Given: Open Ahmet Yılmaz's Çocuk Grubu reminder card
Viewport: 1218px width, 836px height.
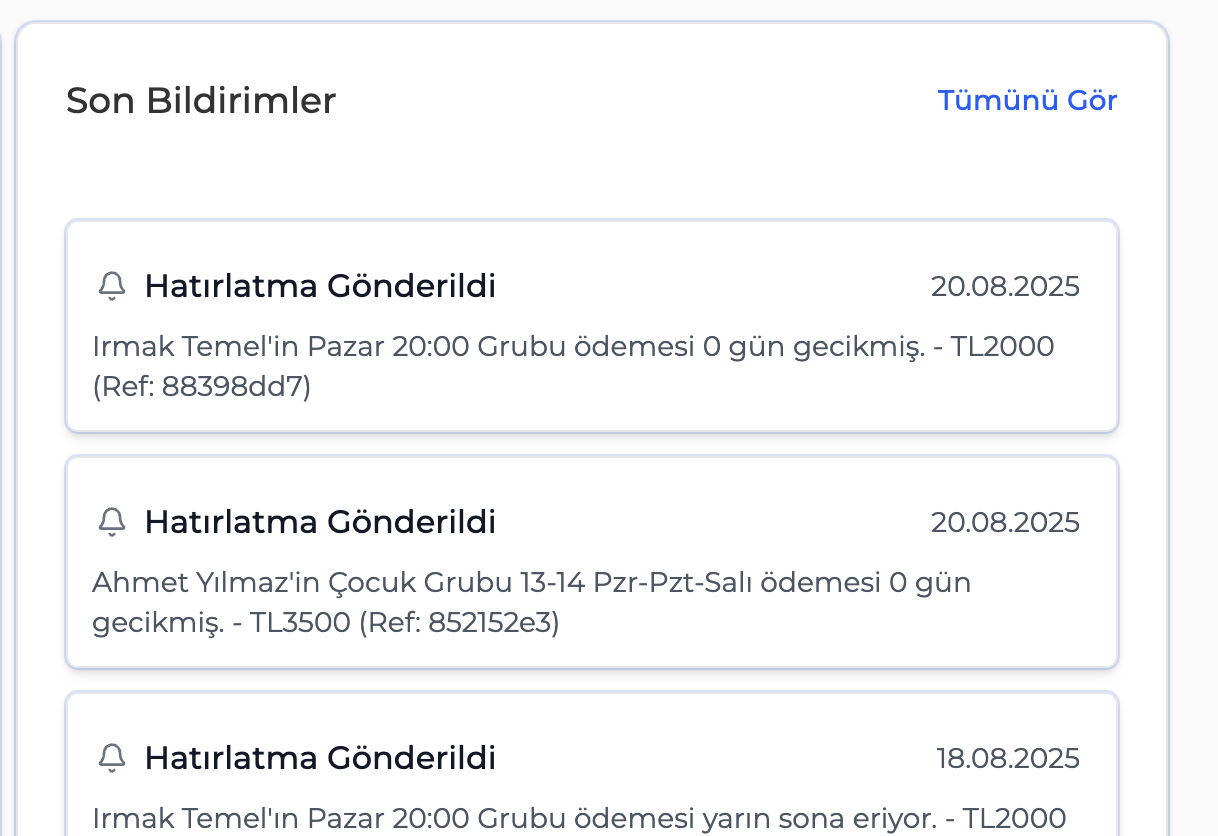Looking at the screenshot, I should (x=591, y=562).
